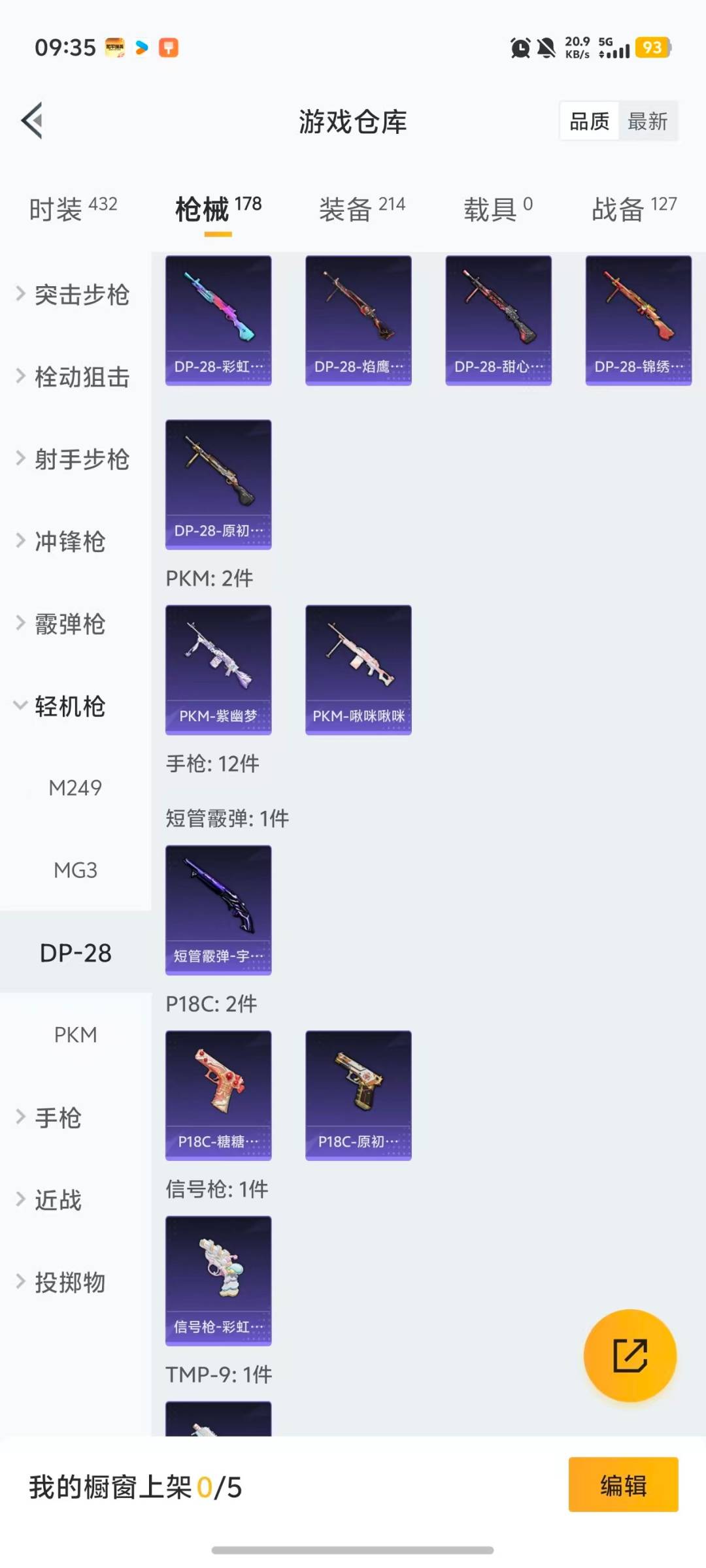Open the 和平精英 icon in status bar
Viewport: 706px width, 1568px height.
(x=114, y=48)
